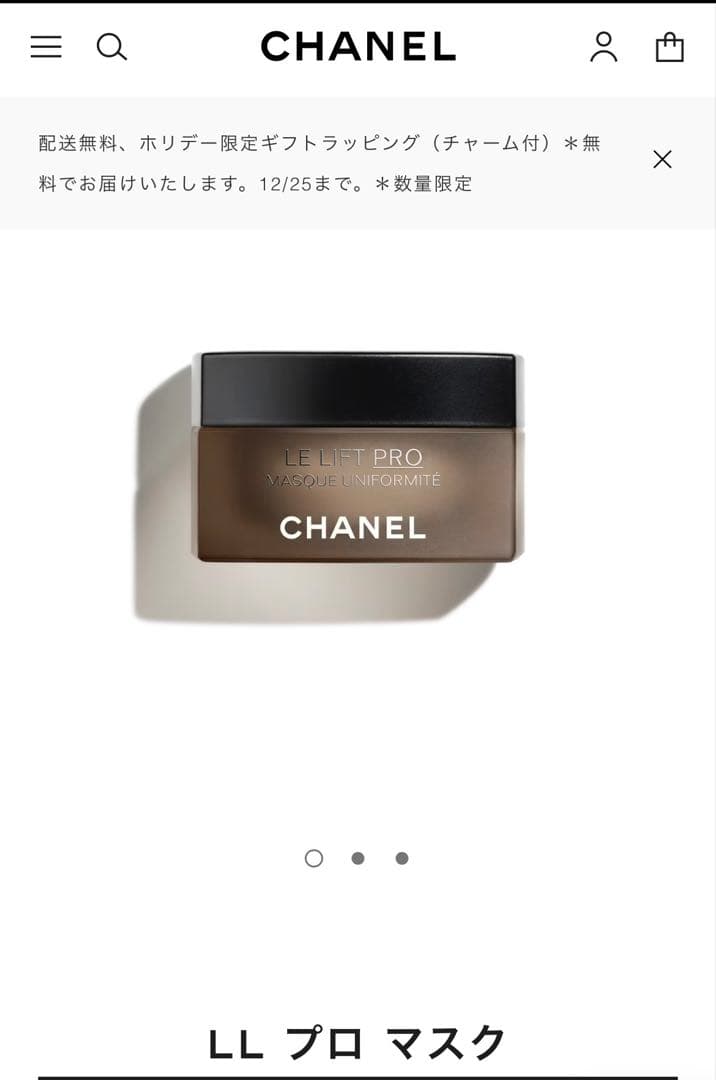The height and width of the screenshot is (1080, 716).
Task: Go to the CHANEL home page
Action: (x=358, y=47)
